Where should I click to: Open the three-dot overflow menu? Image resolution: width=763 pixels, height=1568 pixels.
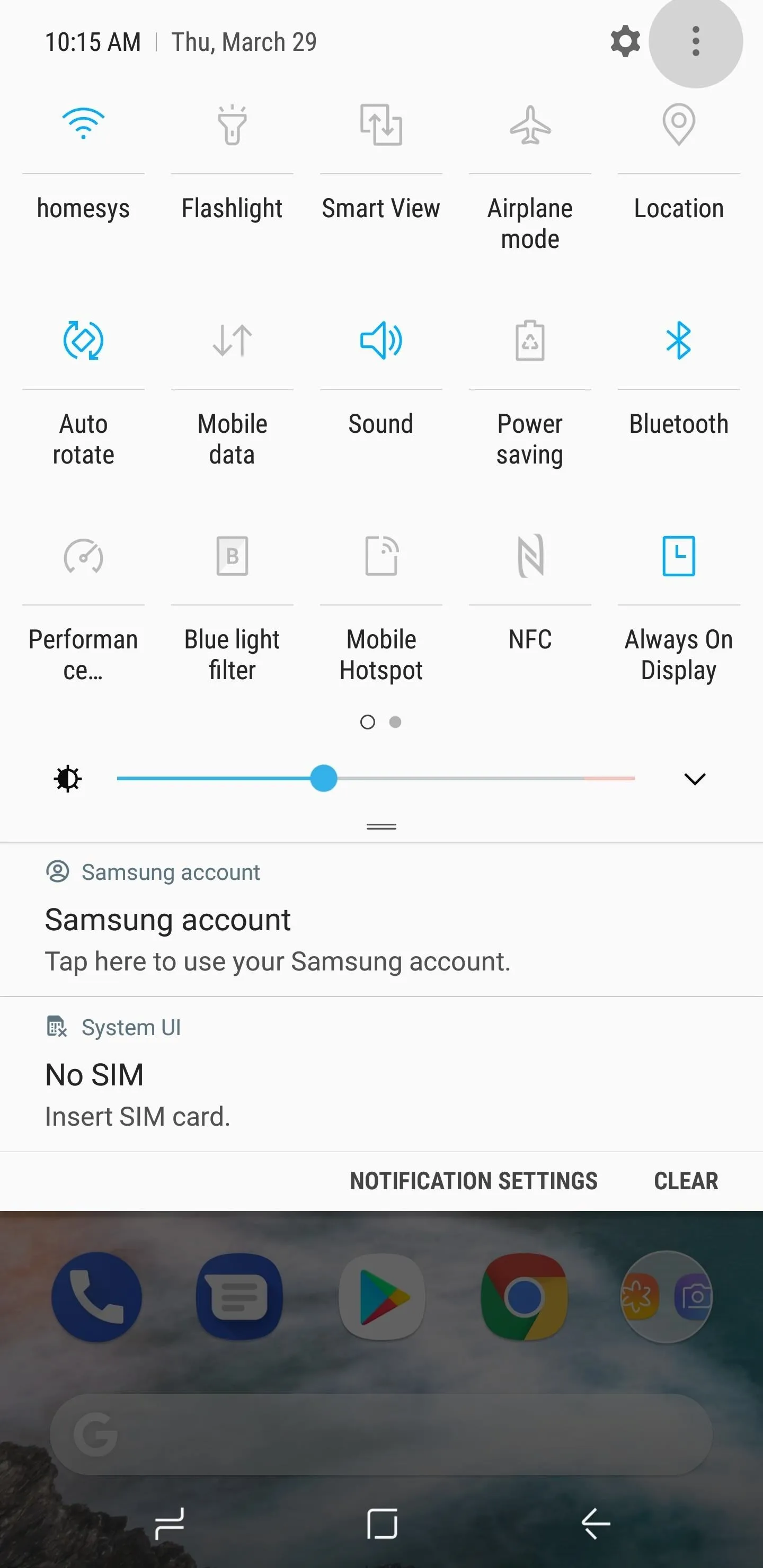[695, 41]
